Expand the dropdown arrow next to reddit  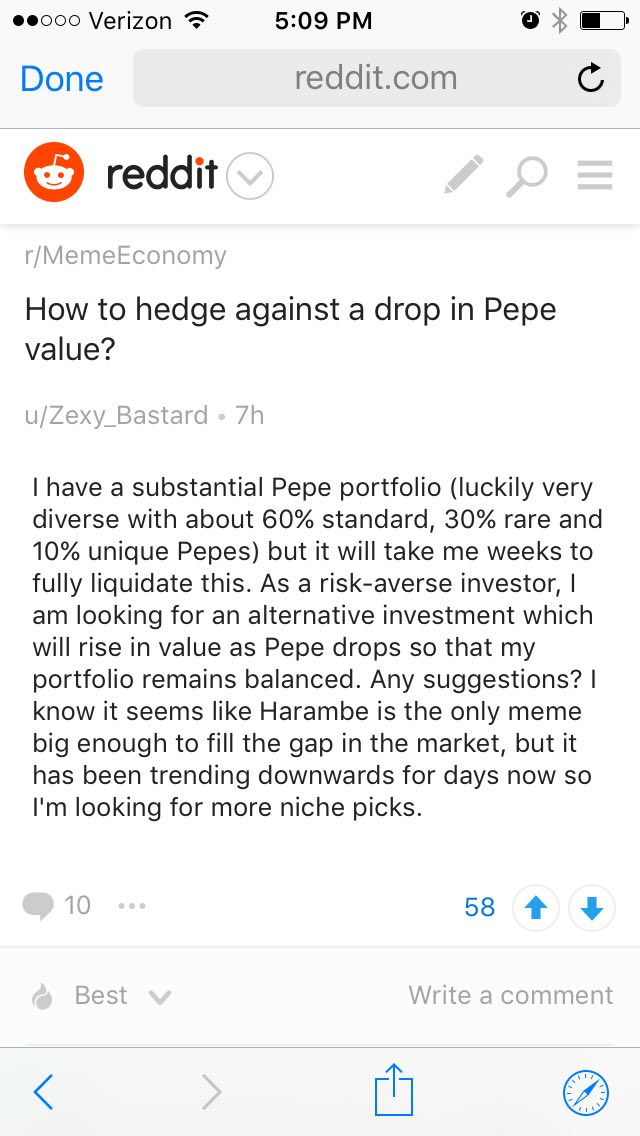250,175
